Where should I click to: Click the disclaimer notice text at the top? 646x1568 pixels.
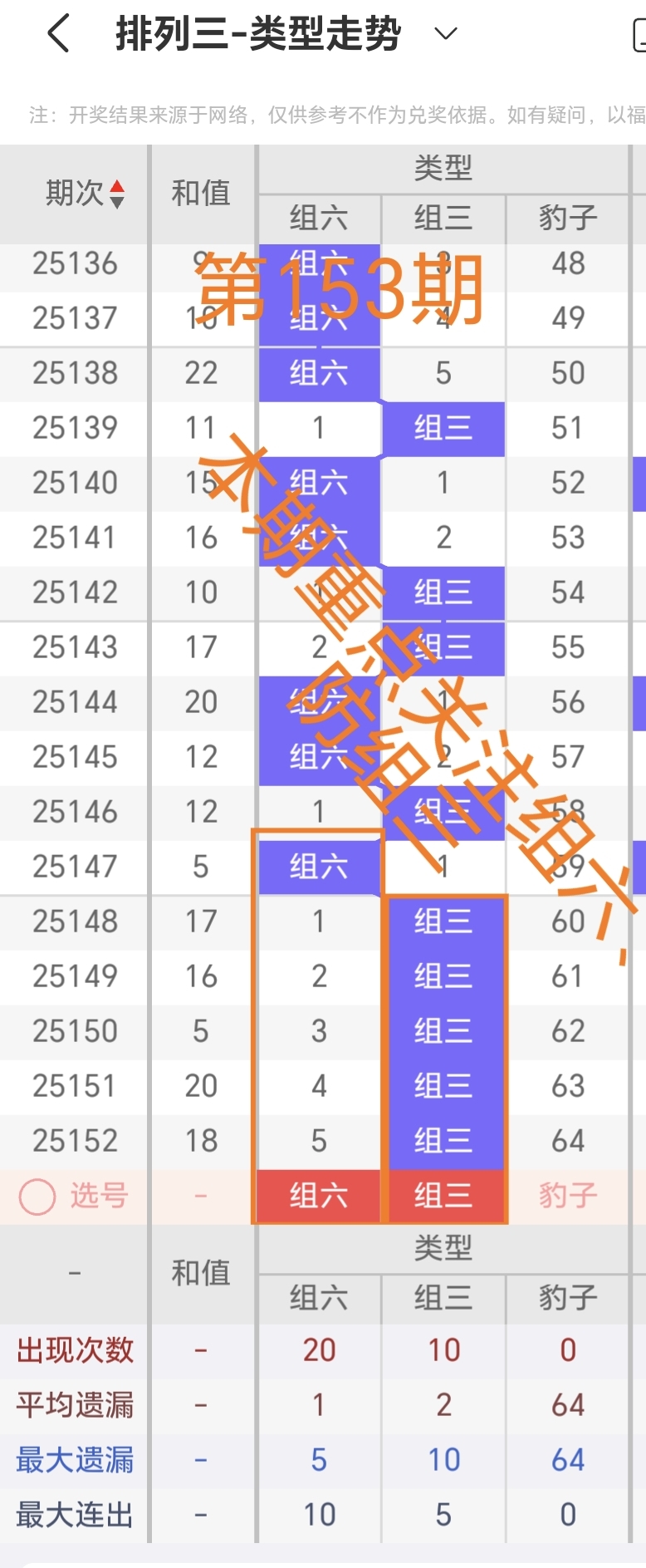click(x=323, y=116)
